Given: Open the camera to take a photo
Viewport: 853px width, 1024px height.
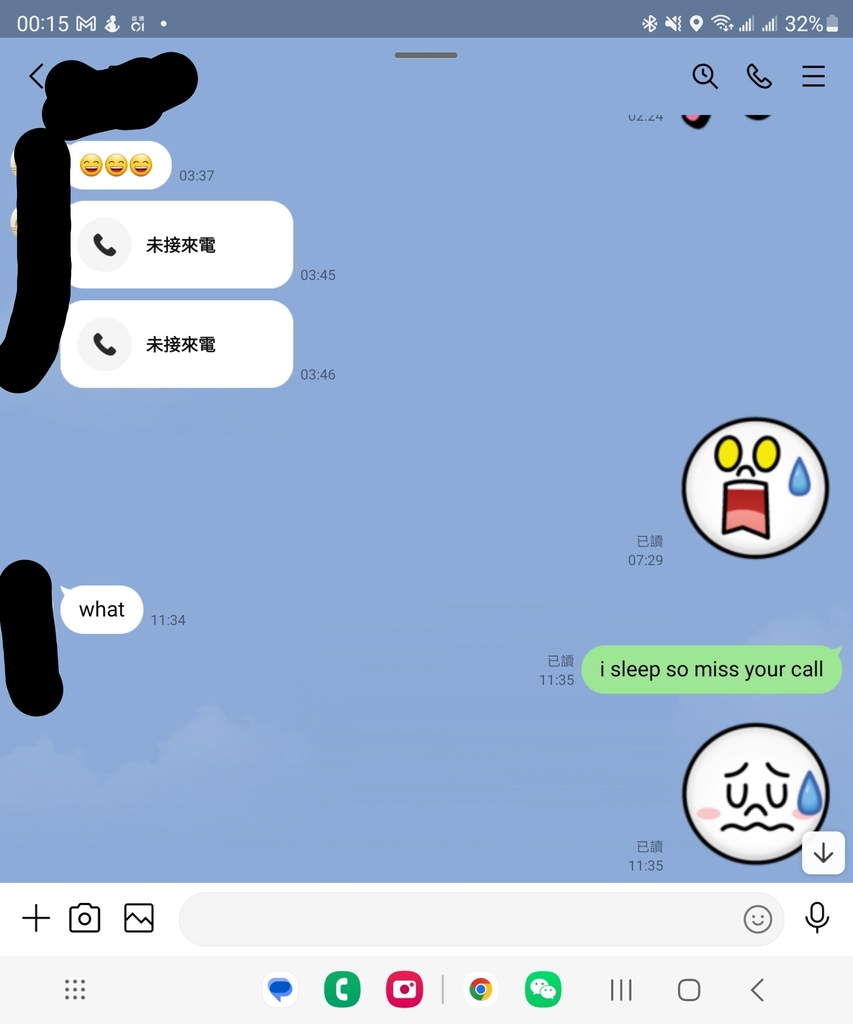Looking at the screenshot, I should [85, 918].
